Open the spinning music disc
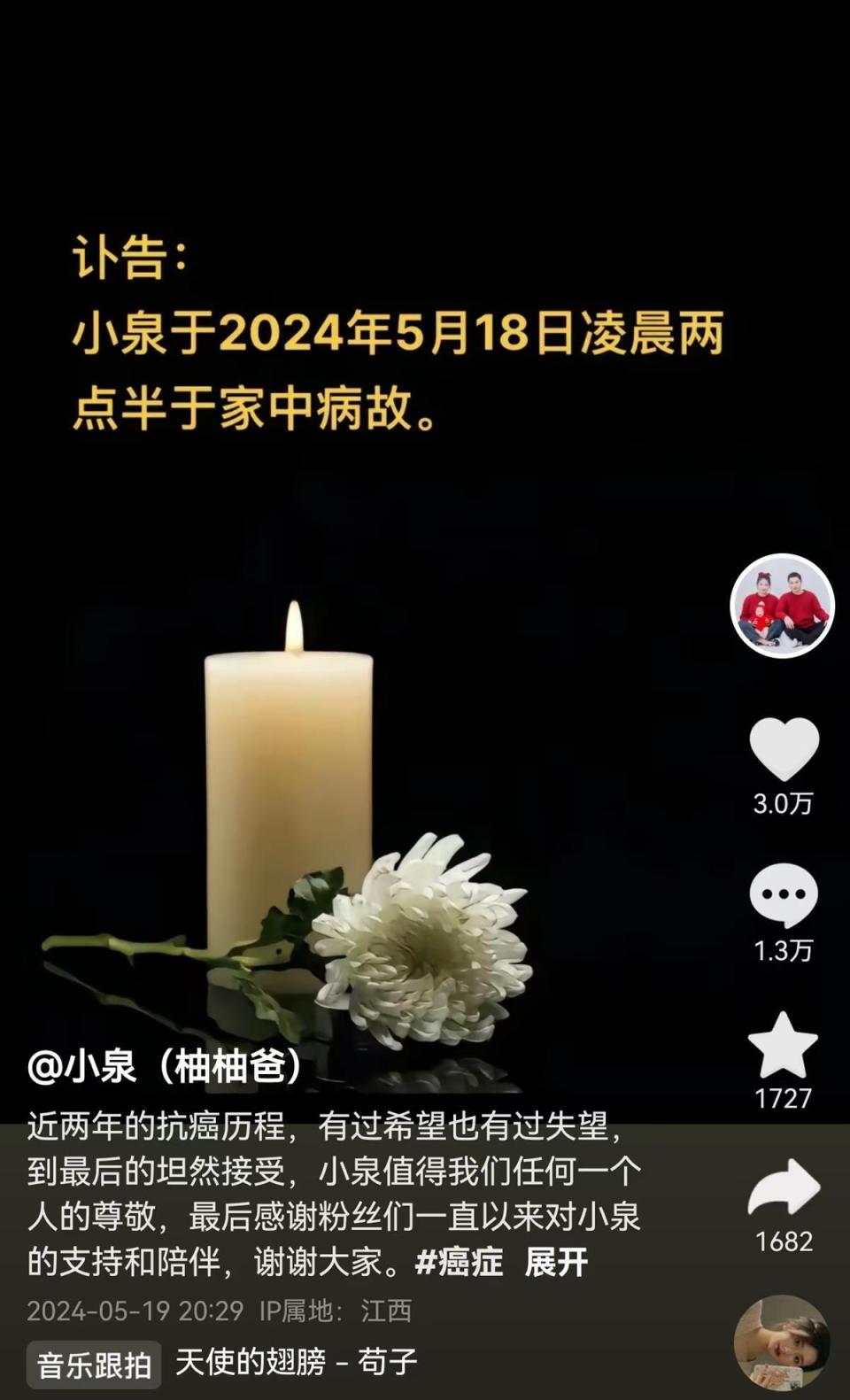 click(x=782, y=1343)
